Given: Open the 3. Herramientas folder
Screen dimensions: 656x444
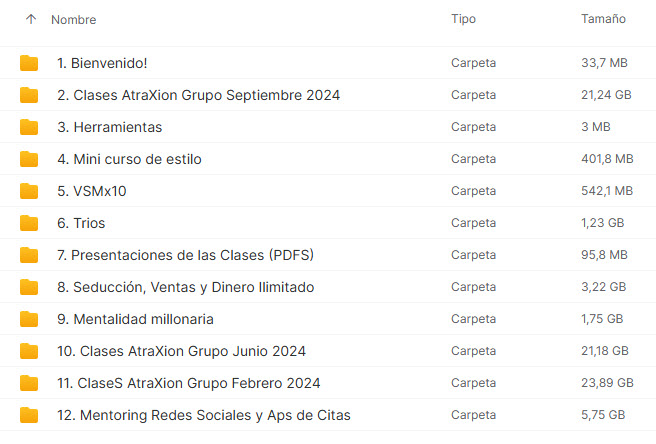Looking at the screenshot, I should coord(109,127).
